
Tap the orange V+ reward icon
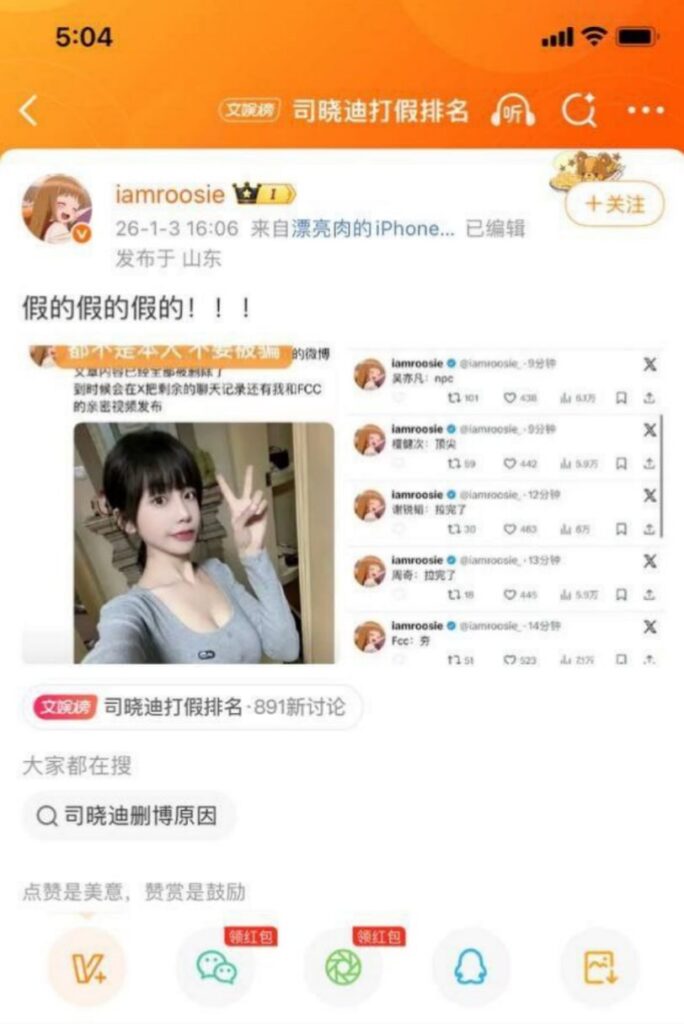pos(87,967)
